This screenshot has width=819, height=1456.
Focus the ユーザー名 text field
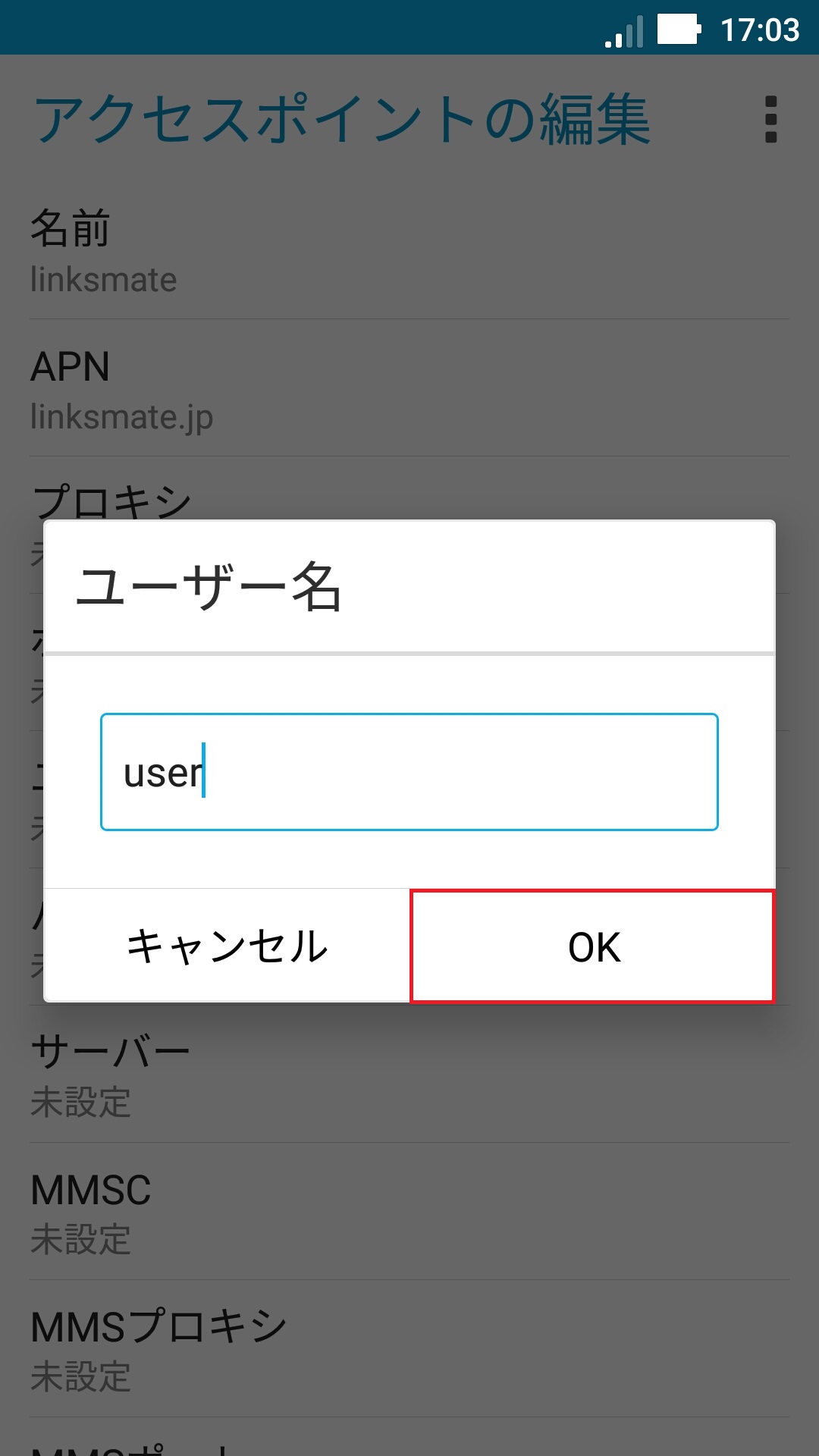coord(409,772)
